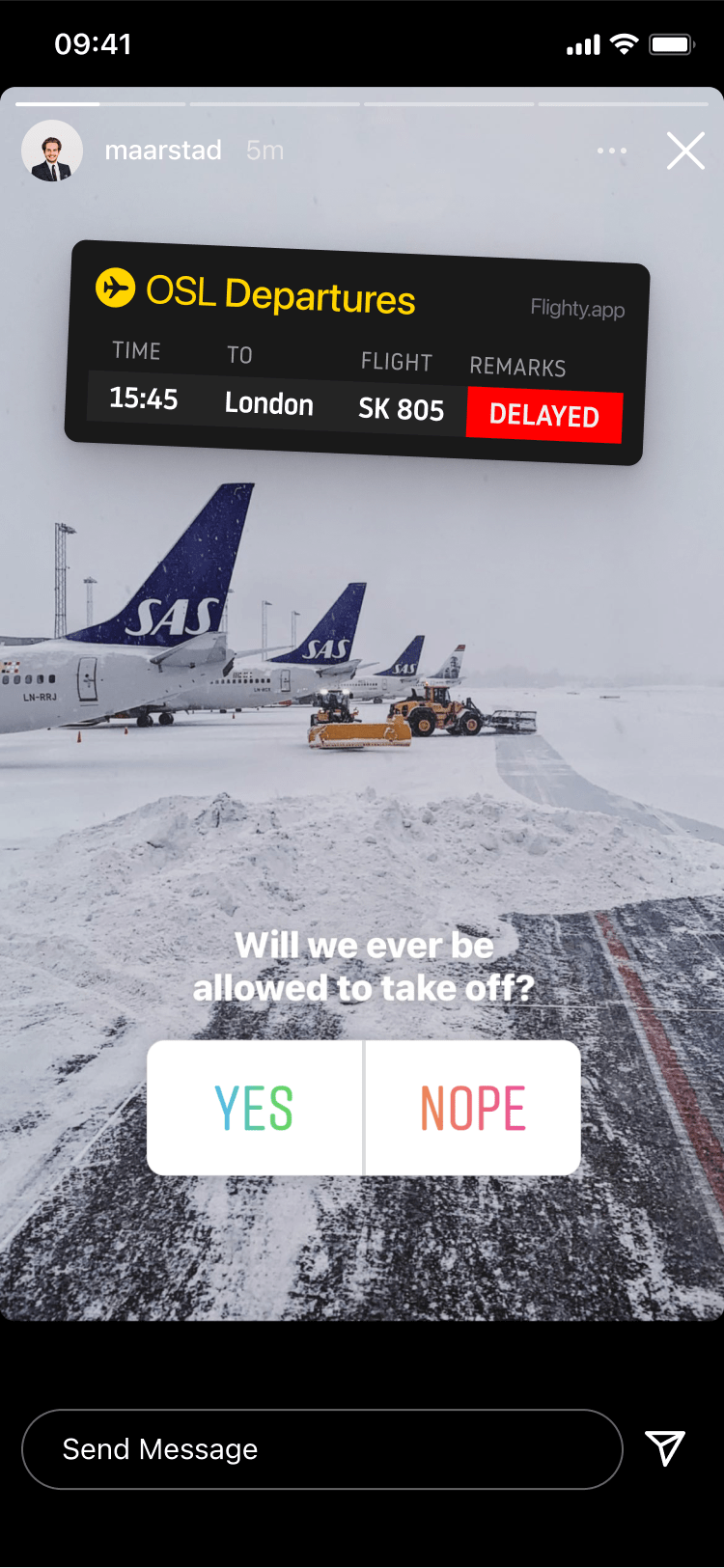Tap the London destination label
This screenshot has width=724, height=1568.
tap(267, 404)
